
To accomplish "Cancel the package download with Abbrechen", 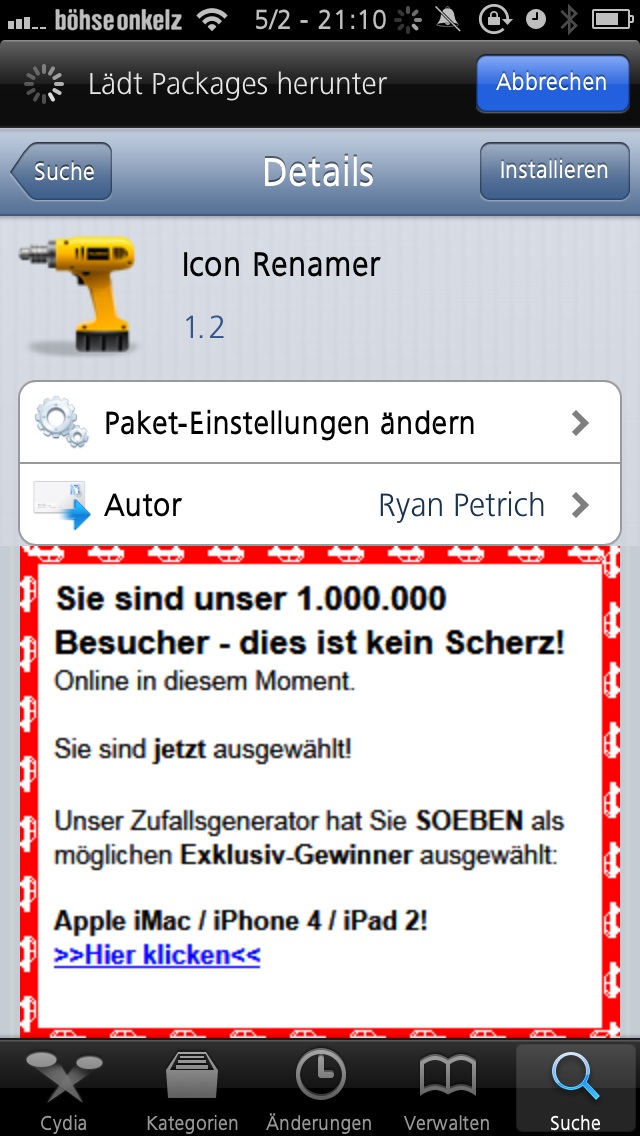I will pos(551,83).
